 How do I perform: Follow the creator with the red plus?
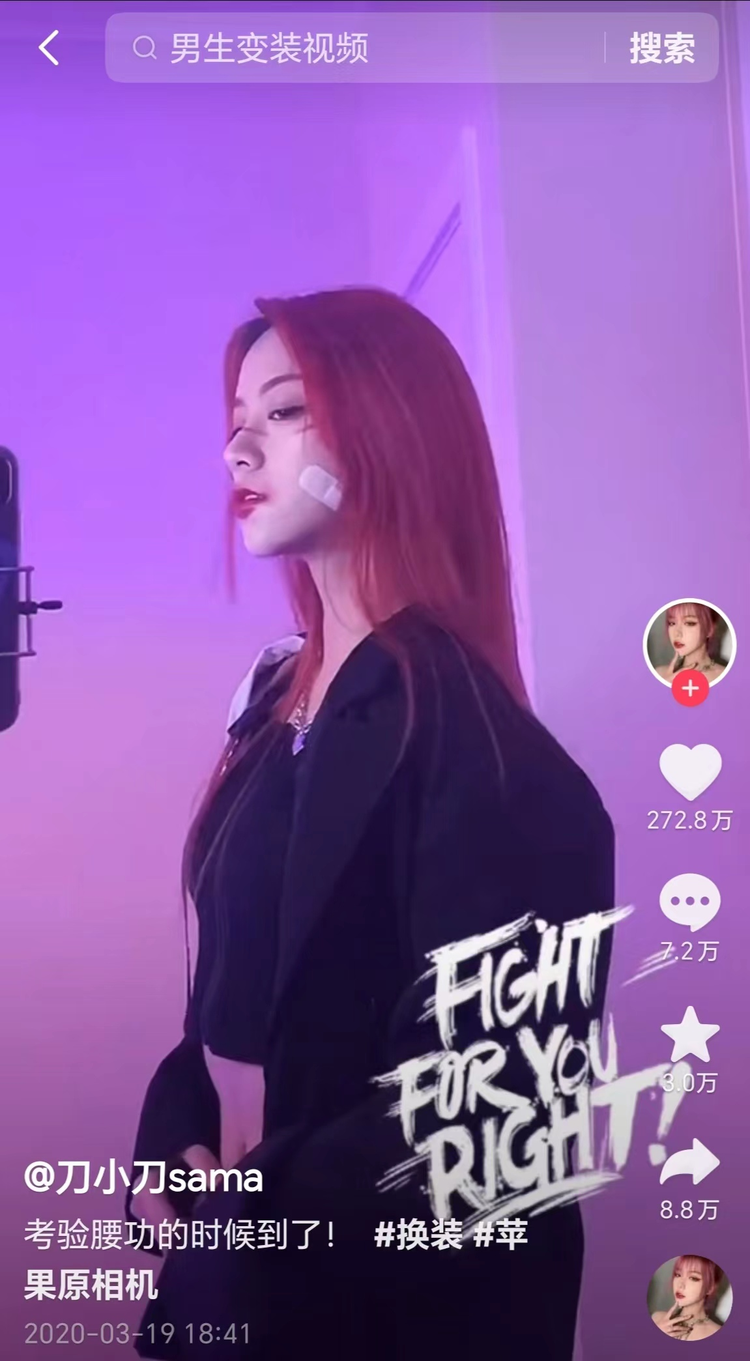(x=689, y=690)
